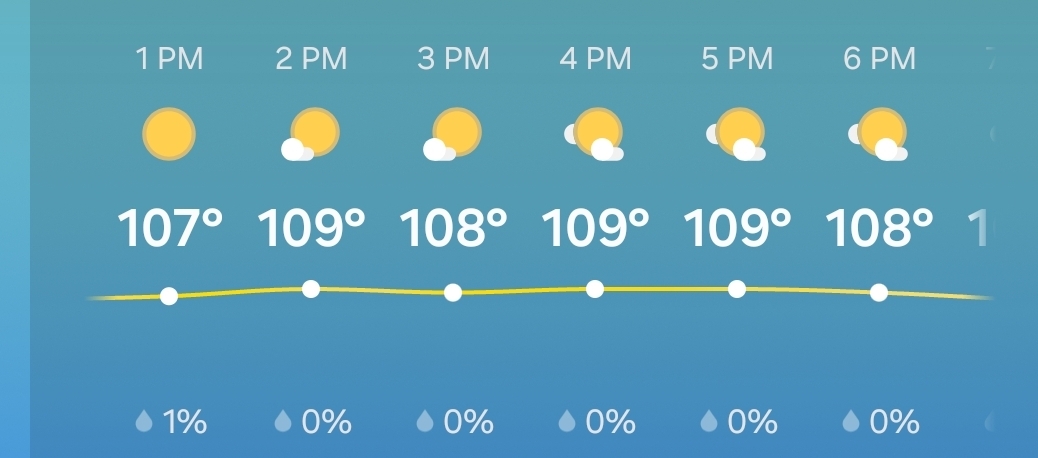The height and width of the screenshot is (458, 1038).
Task: Select the 2 PM forecast column
Action: point(311,238)
